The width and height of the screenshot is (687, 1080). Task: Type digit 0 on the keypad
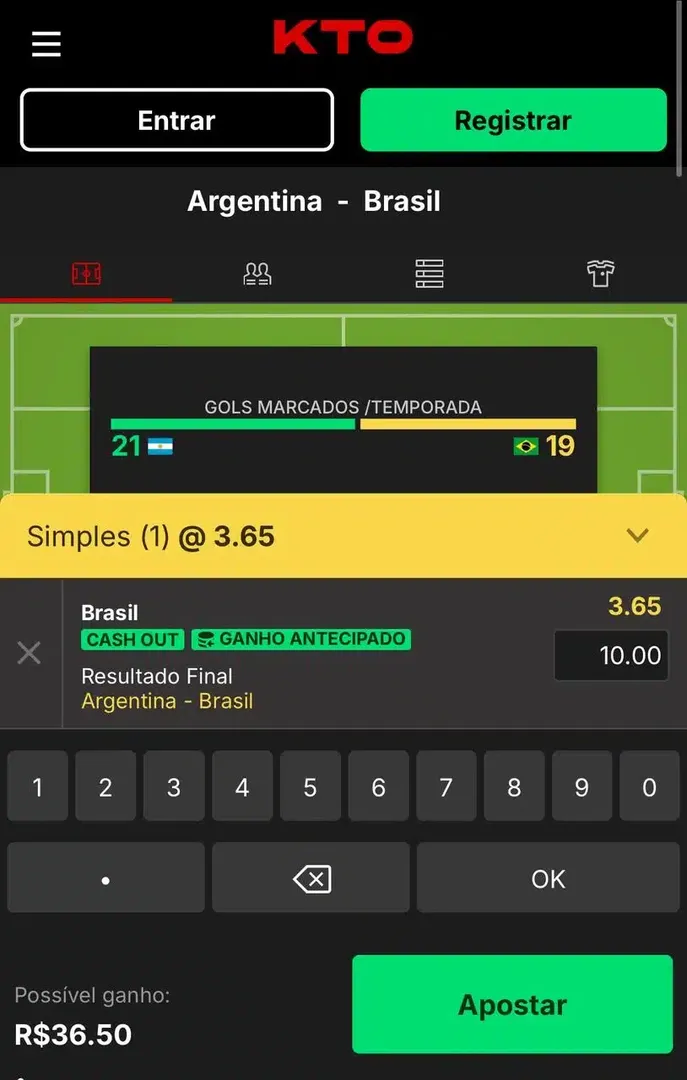click(649, 787)
